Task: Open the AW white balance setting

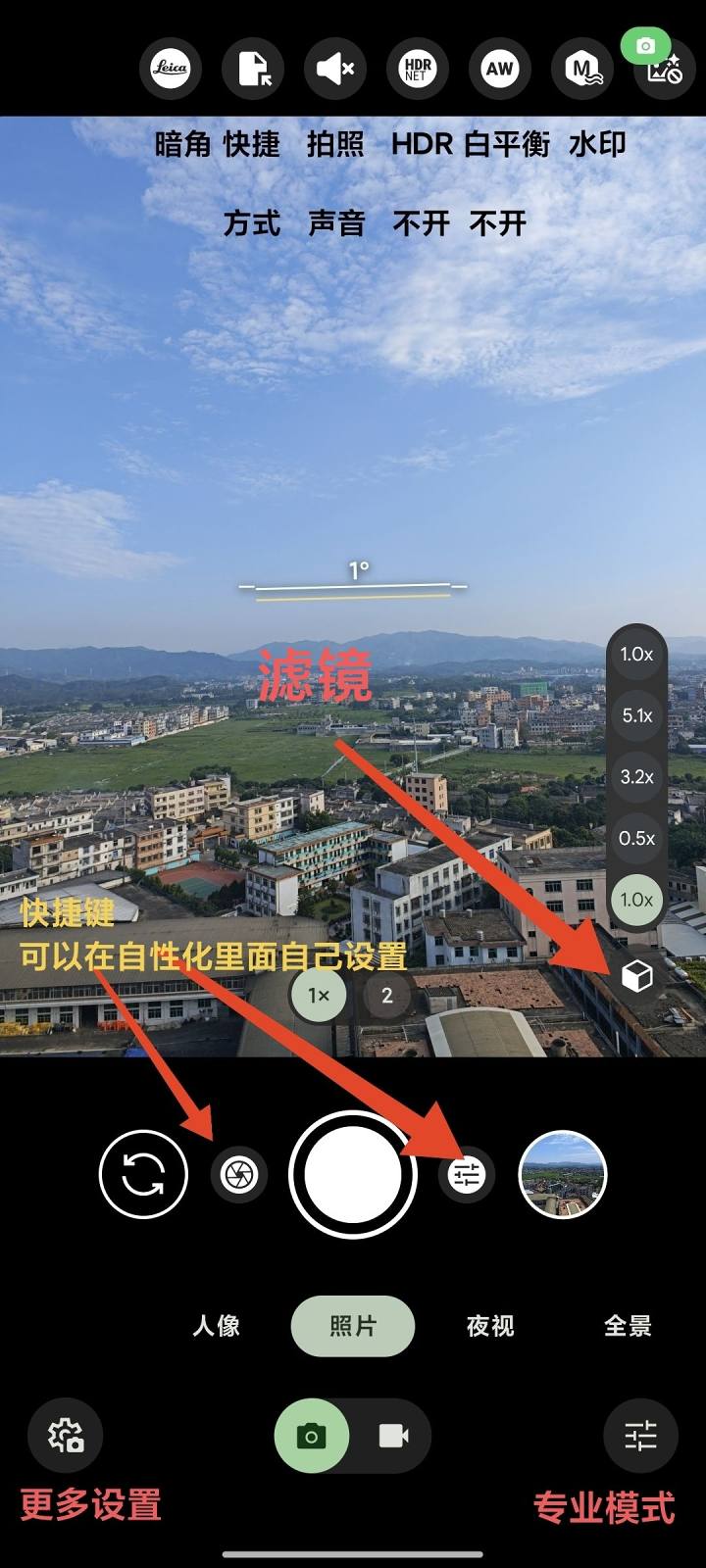Action: coord(499,69)
